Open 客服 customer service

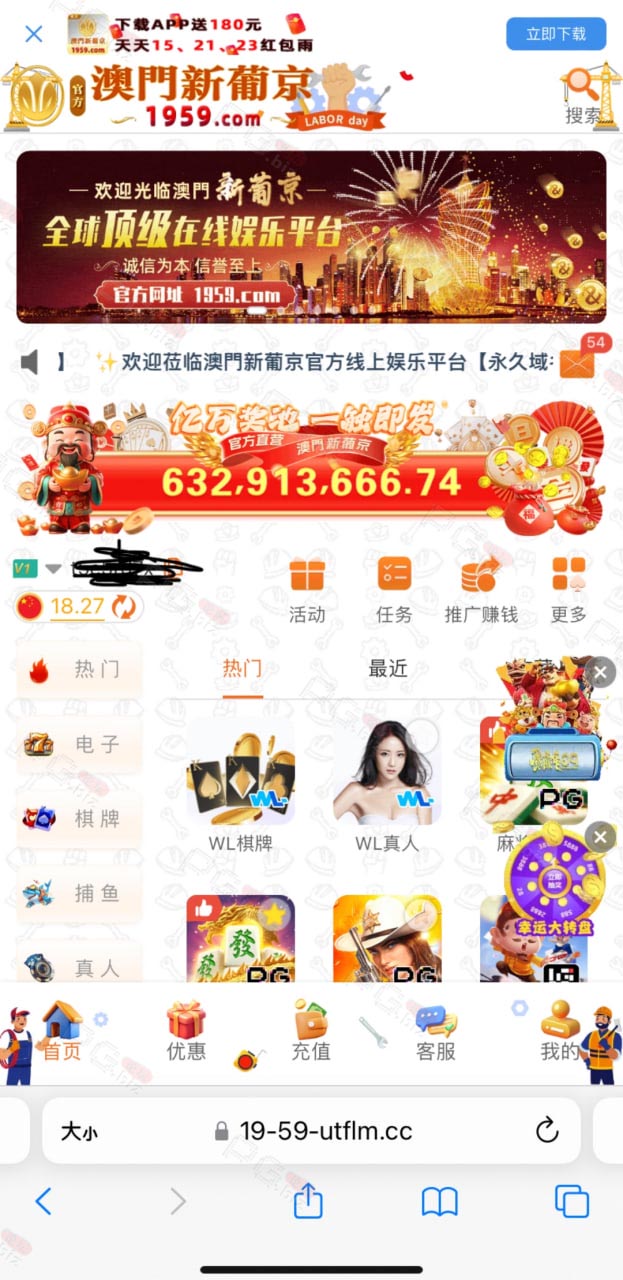point(436,1032)
